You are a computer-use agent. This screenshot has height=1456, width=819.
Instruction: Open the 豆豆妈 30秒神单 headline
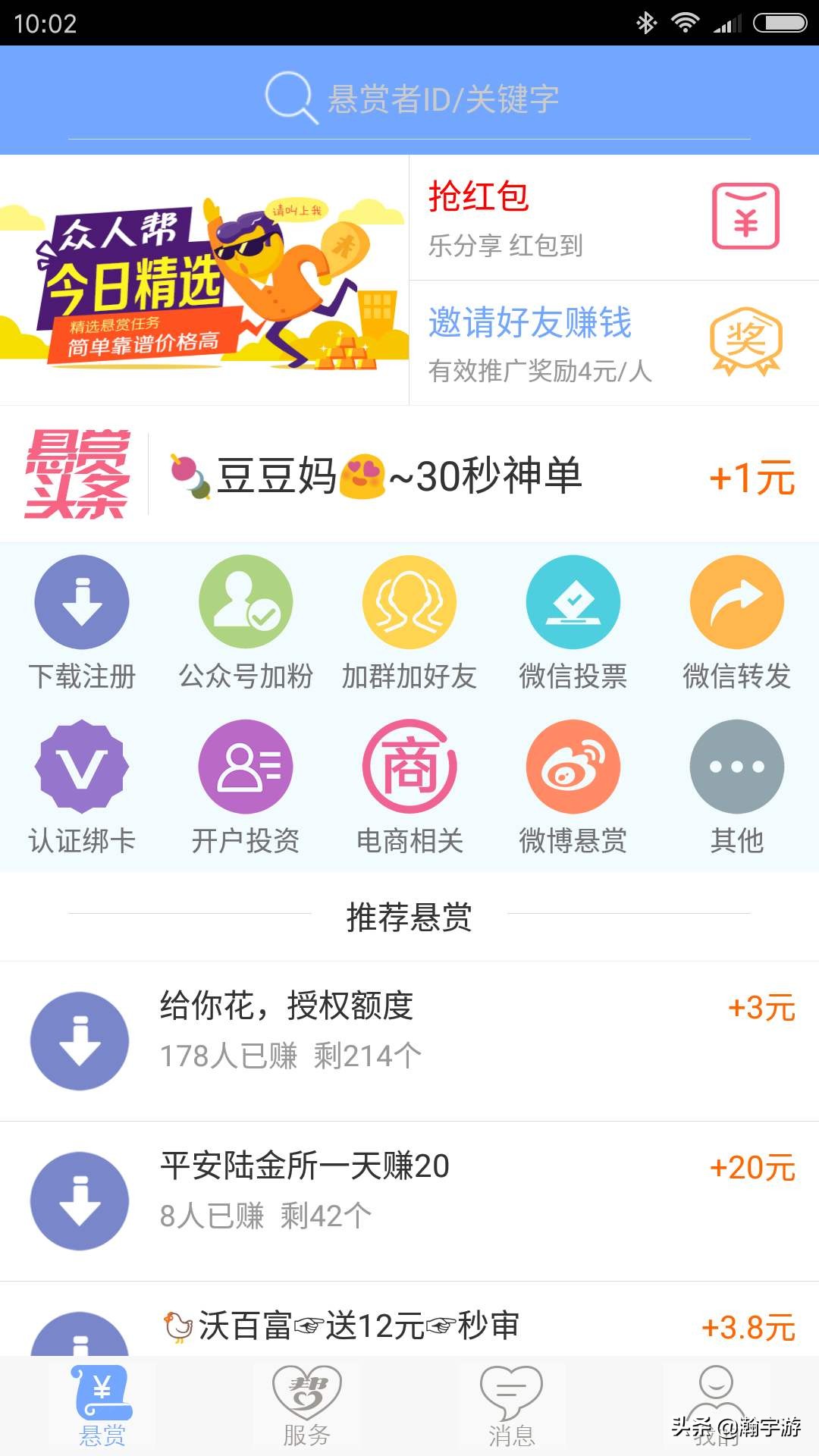tap(409, 476)
